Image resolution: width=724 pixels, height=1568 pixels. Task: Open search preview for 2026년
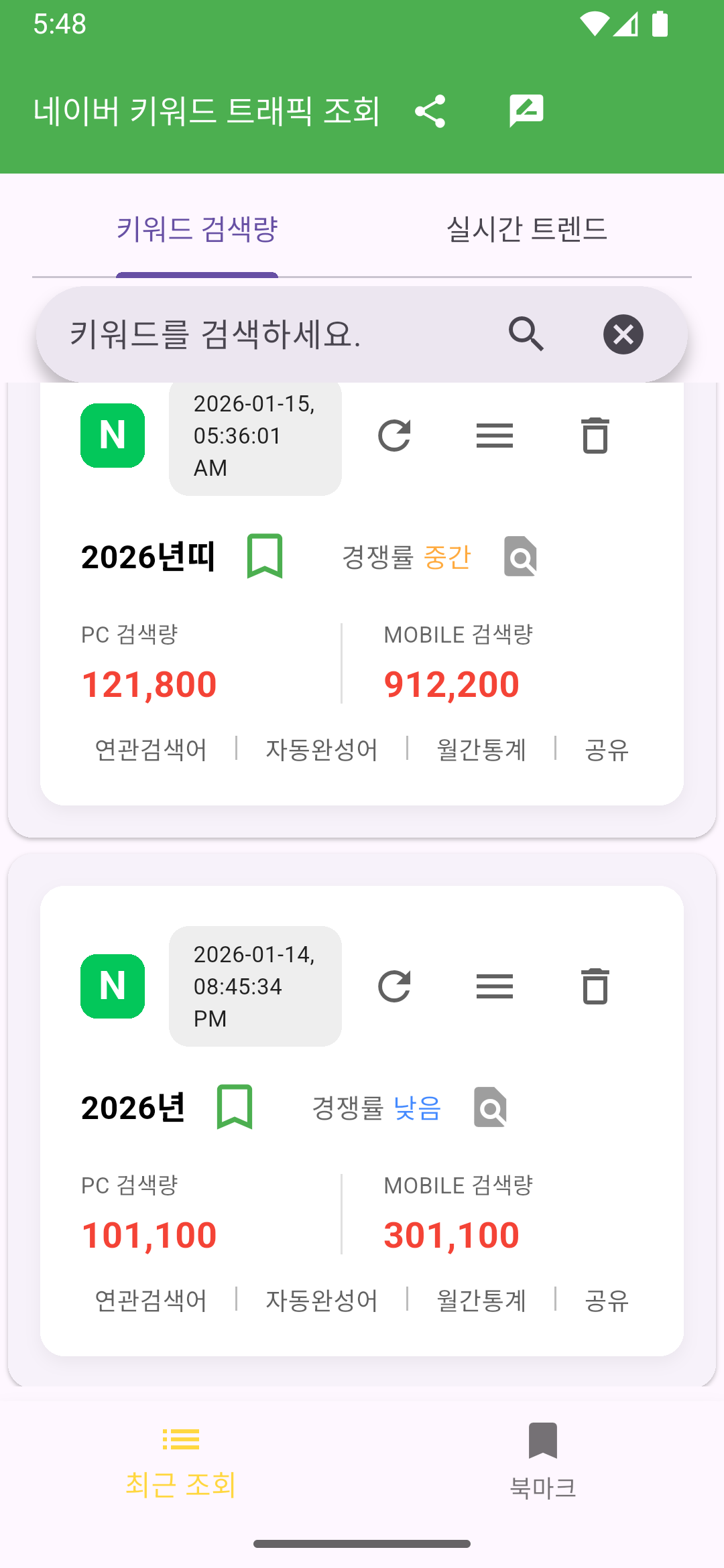click(x=490, y=1107)
